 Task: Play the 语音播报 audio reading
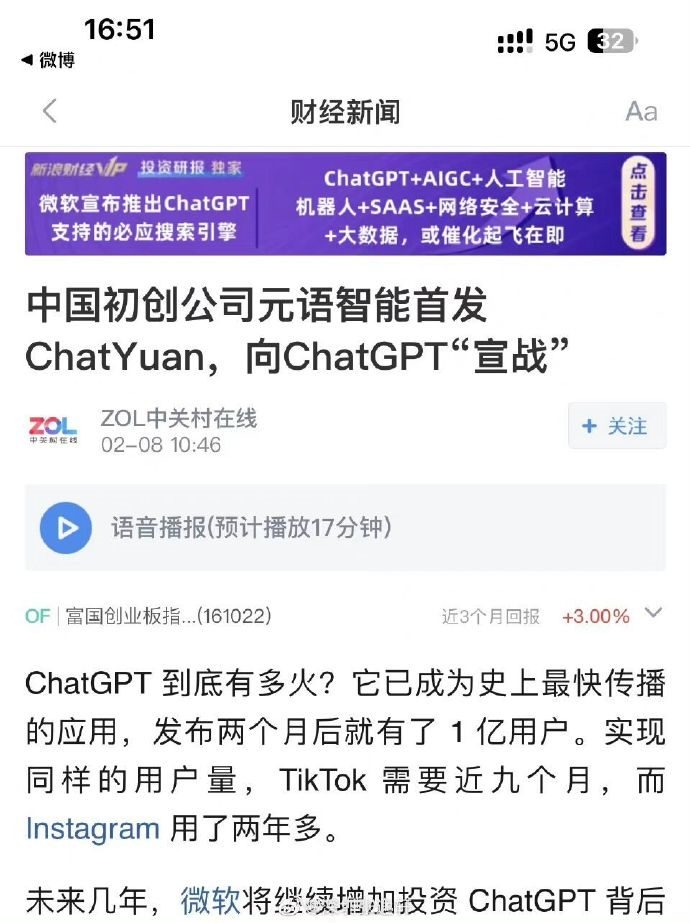(x=66, y=528)
